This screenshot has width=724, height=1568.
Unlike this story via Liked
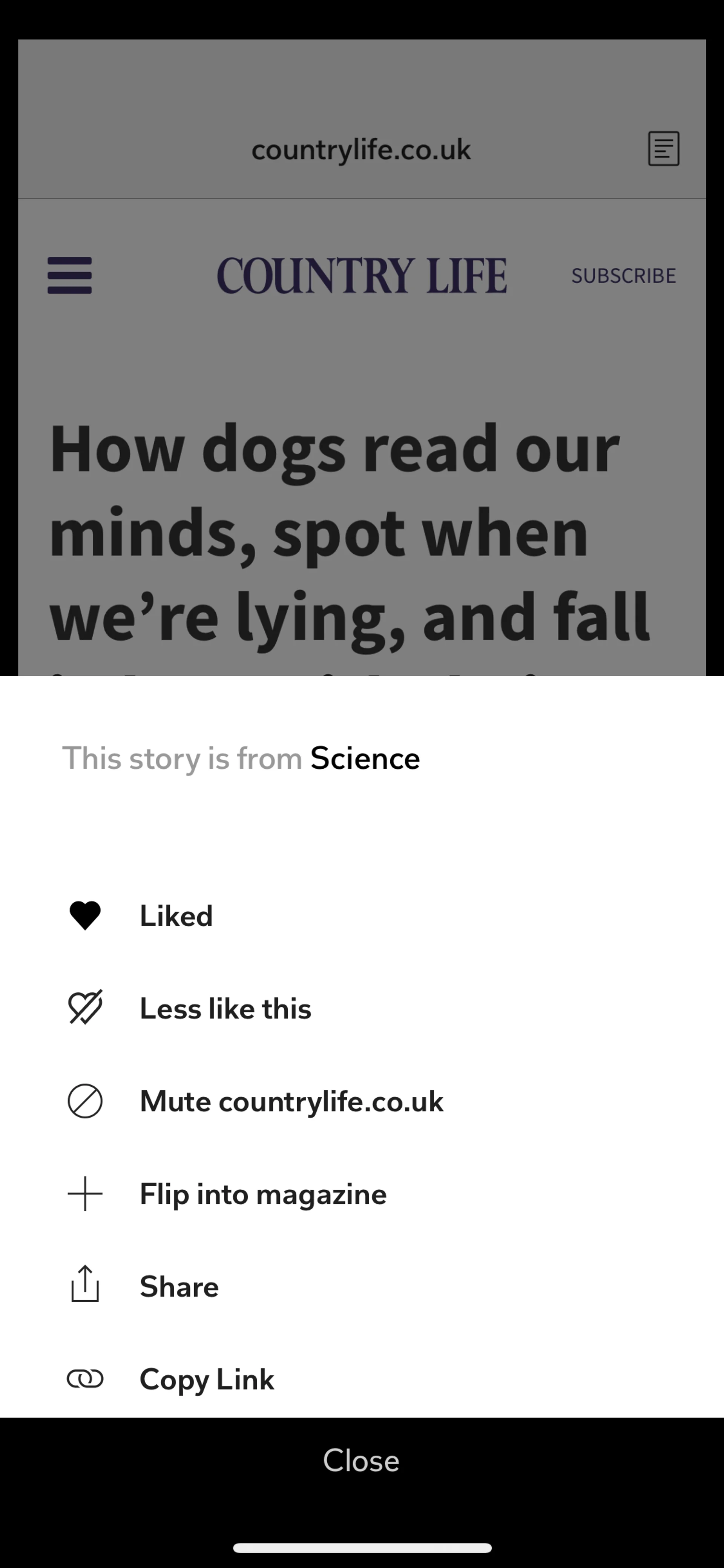[362, 915]
